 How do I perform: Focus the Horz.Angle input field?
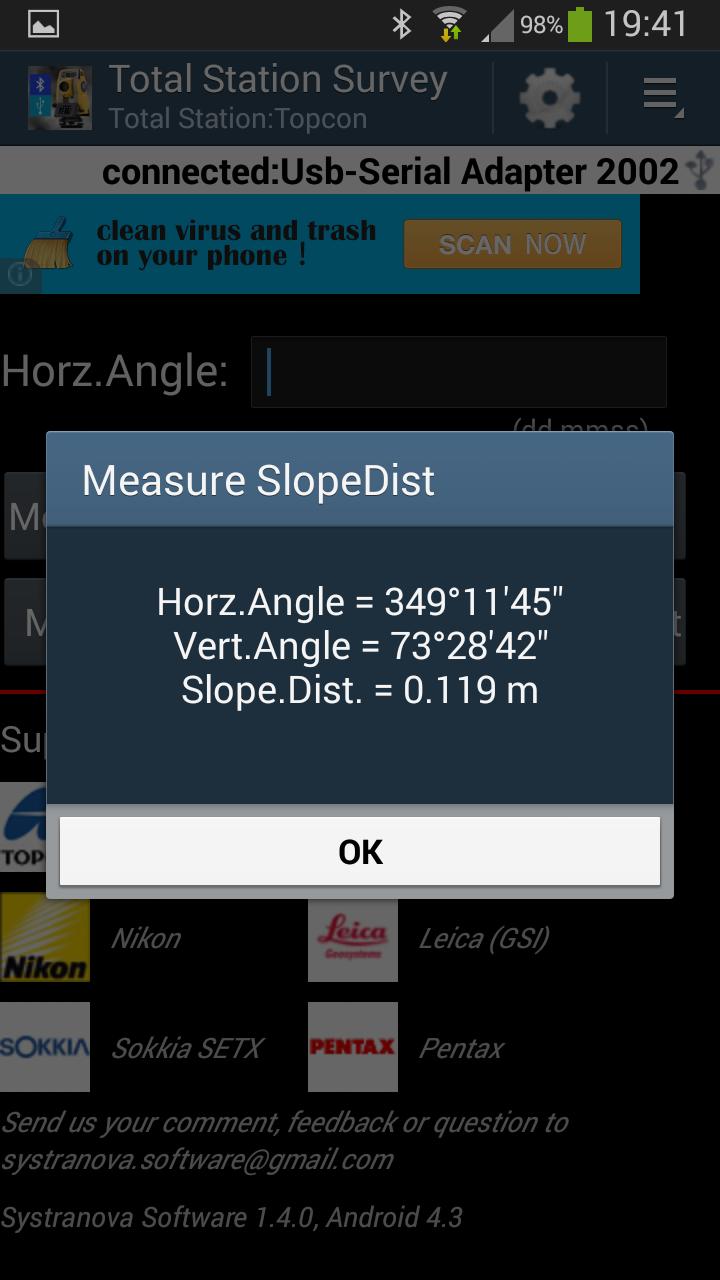458,372
